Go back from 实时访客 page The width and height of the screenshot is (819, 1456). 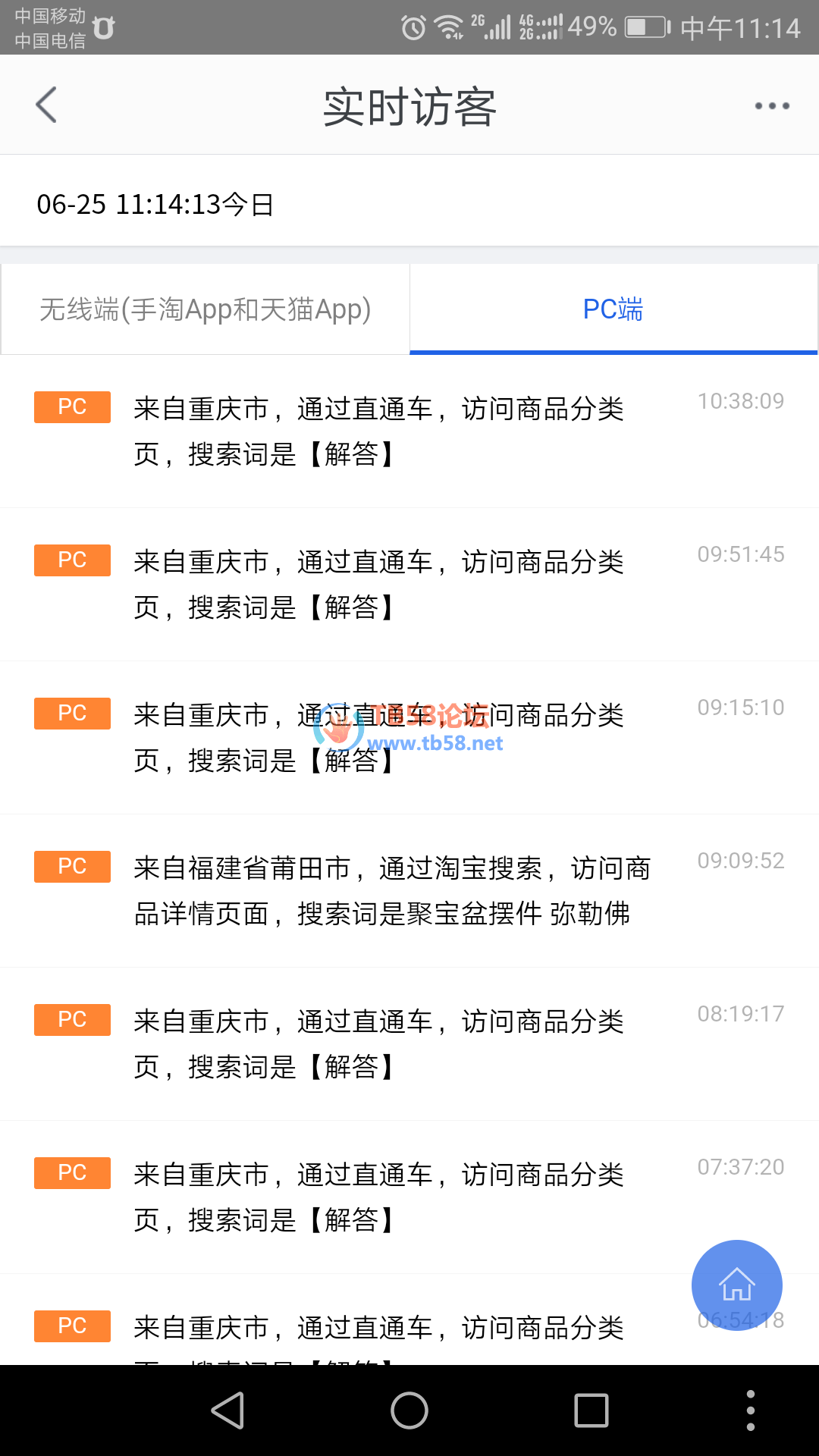click(x=47, y=105)
